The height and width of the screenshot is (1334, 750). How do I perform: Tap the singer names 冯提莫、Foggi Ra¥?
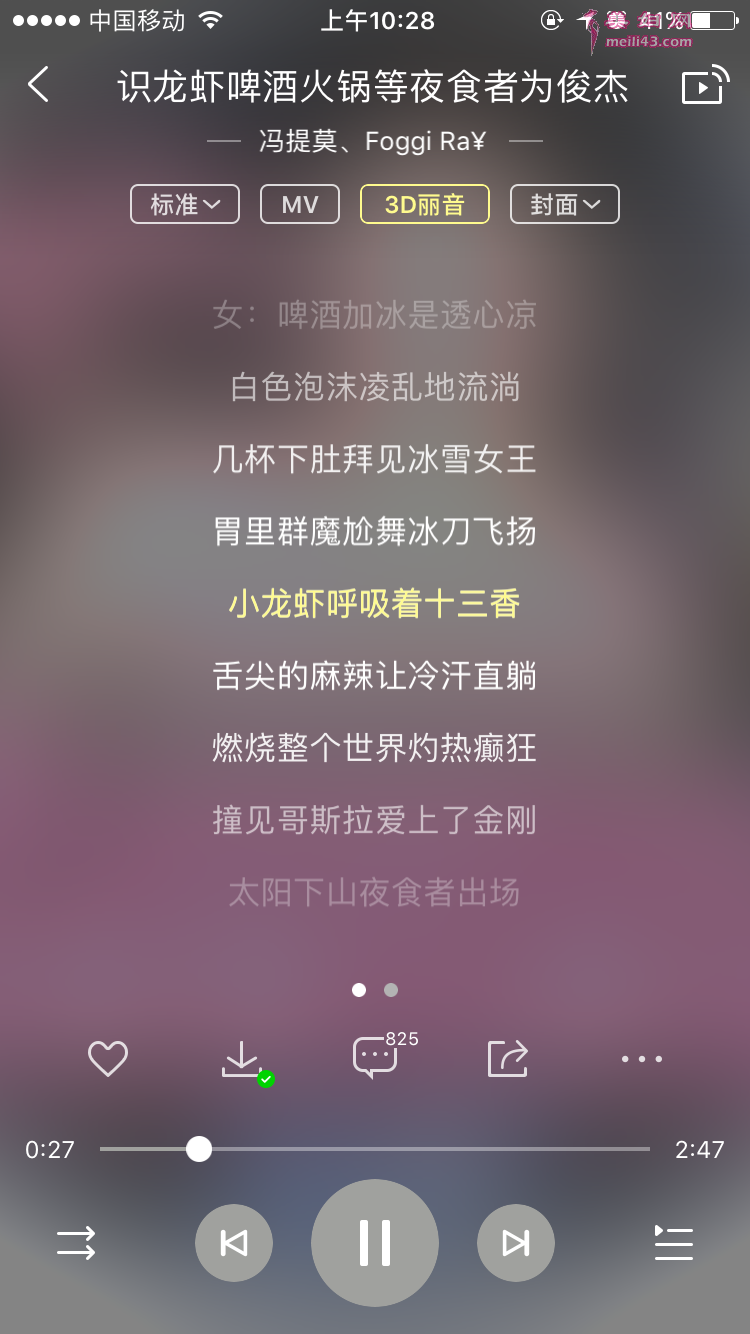[x=372, y=142]
